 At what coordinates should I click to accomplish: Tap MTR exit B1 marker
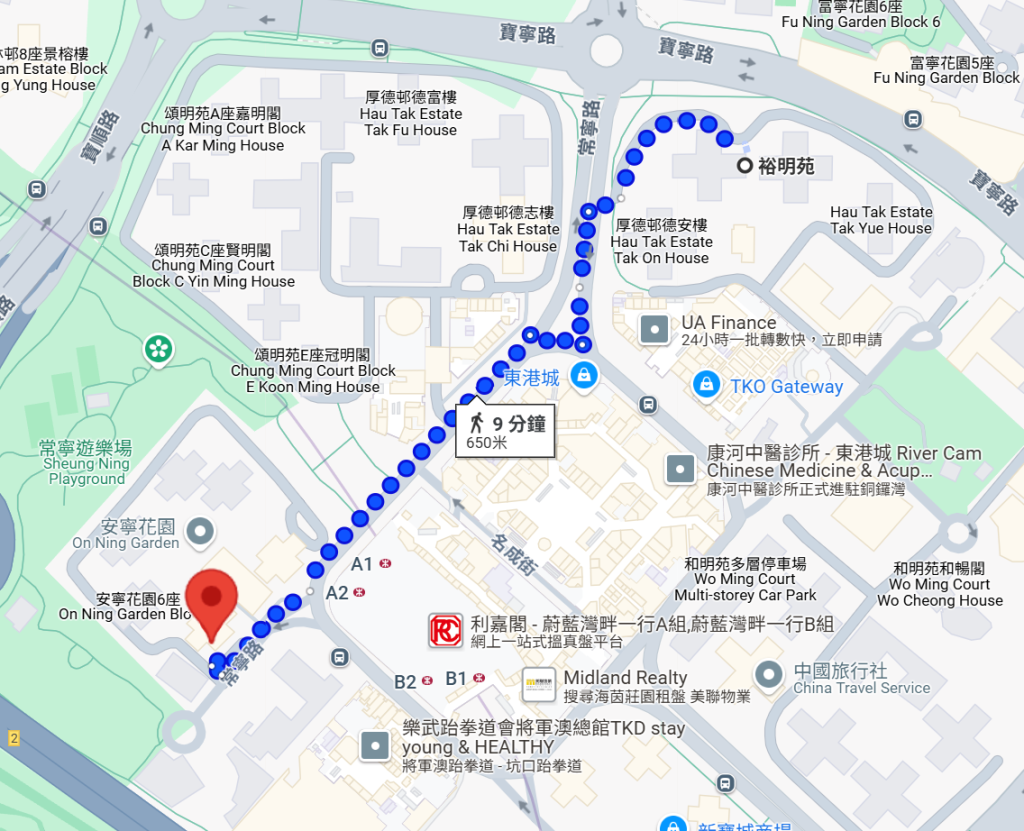coord(479,678)
